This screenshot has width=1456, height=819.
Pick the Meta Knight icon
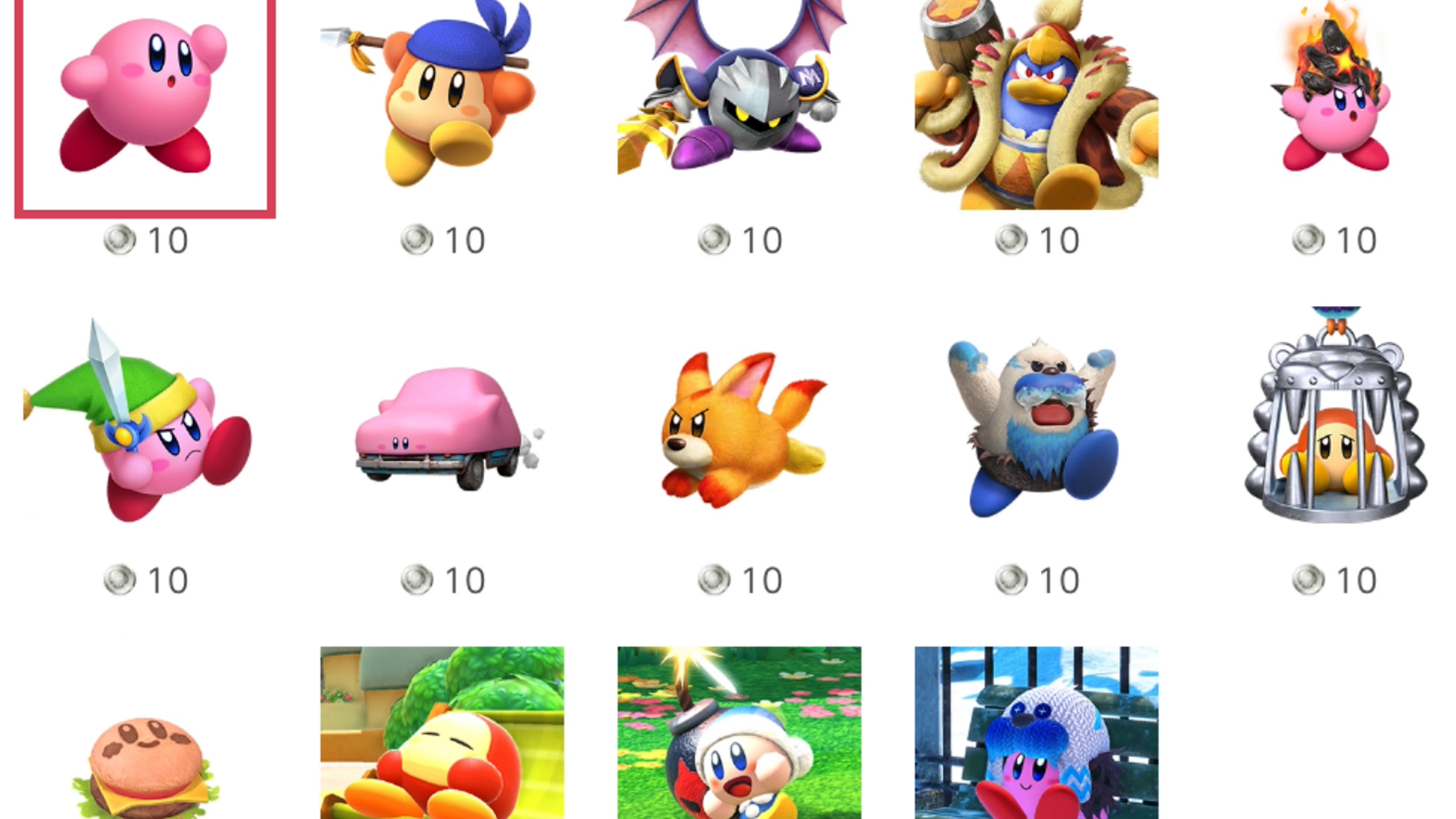pos(739,94)
